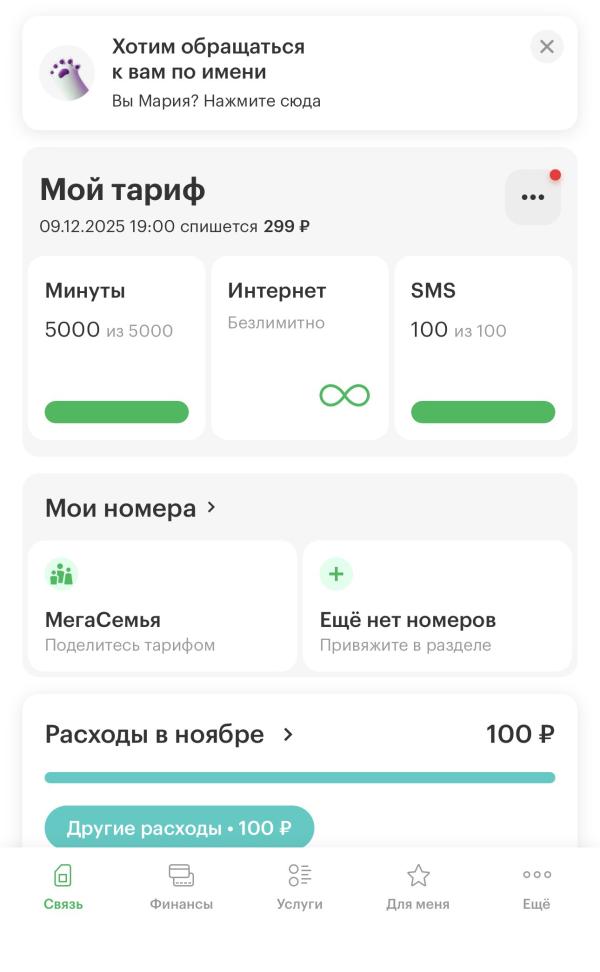
Task: Expand the Мои номера section
Action: pyautogui.click(x=130, y=508)
